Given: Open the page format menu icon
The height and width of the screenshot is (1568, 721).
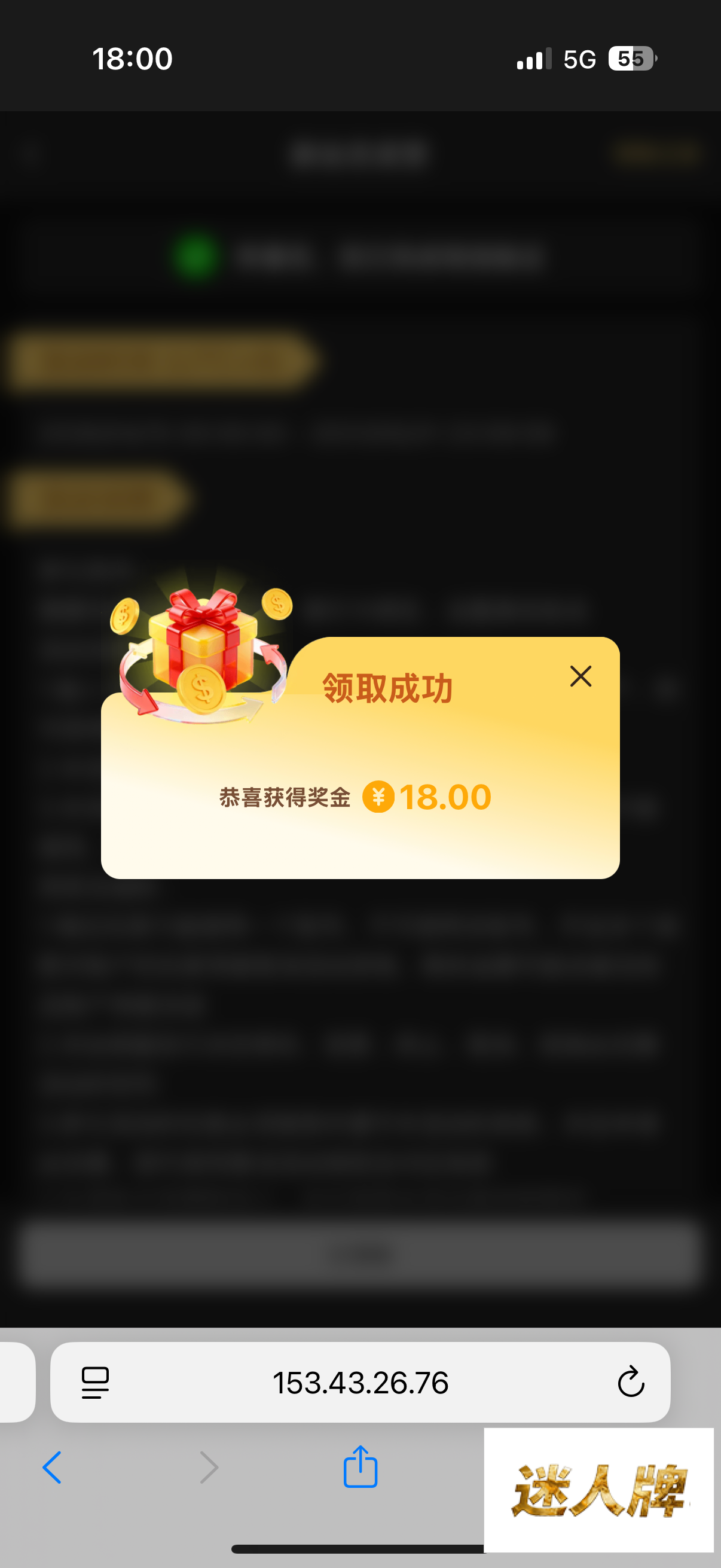Looking at the screenshot, I should coord(96,1383).
